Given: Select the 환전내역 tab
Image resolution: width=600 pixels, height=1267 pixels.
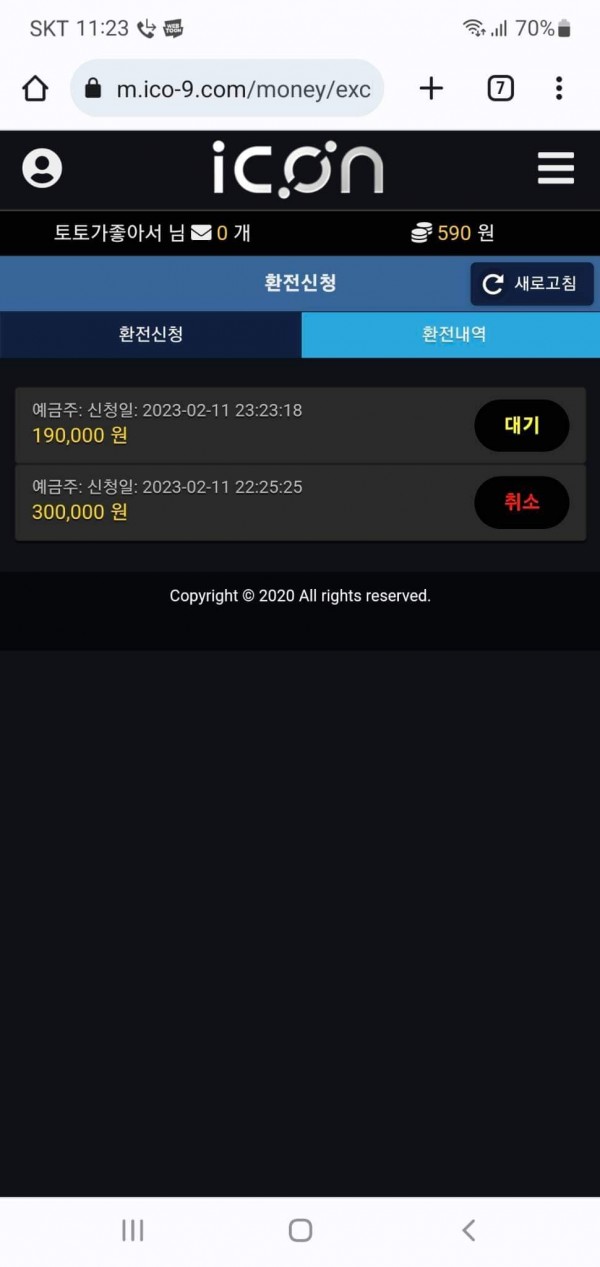Looking at the screenshot, I should coord(452,335).
